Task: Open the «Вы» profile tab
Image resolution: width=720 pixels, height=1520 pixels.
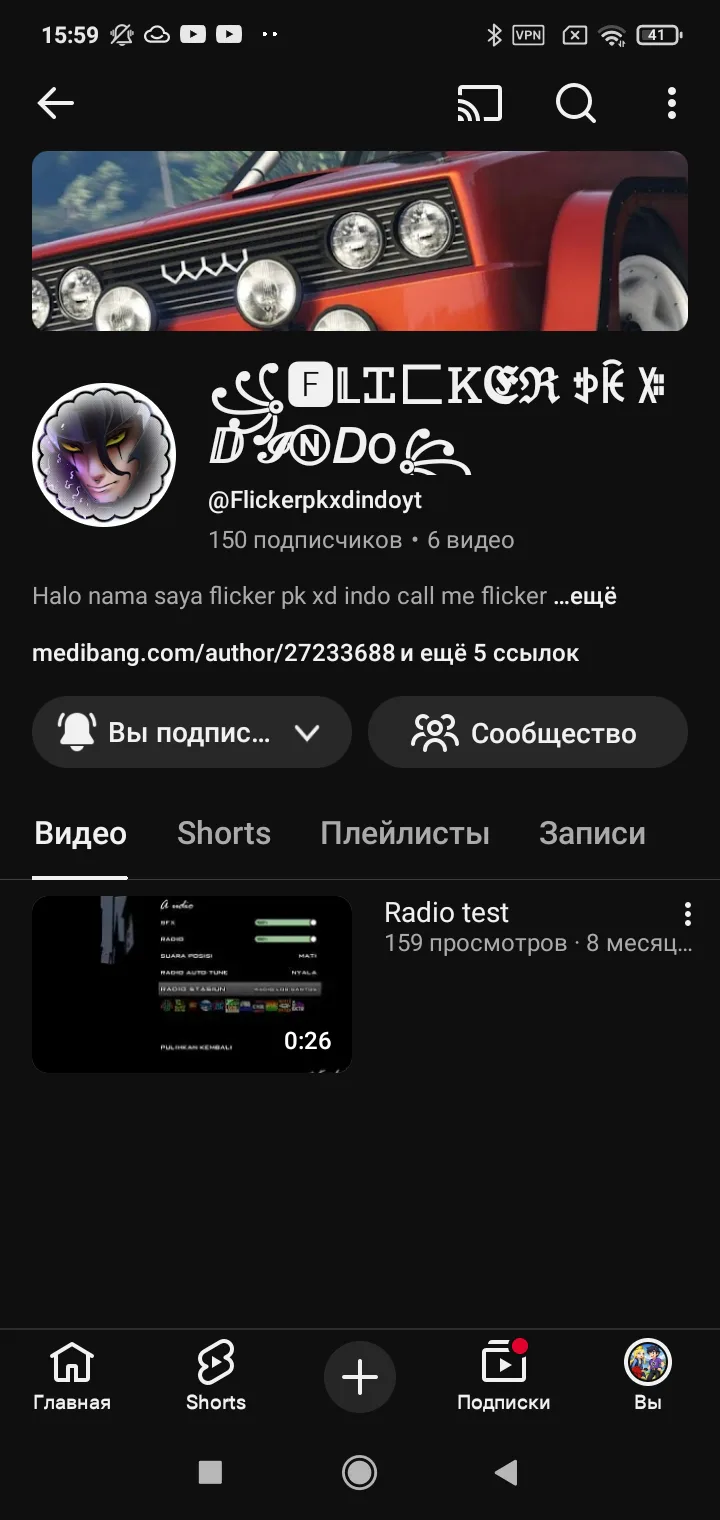Action: pyautogui.click(x=647, y=1377)
